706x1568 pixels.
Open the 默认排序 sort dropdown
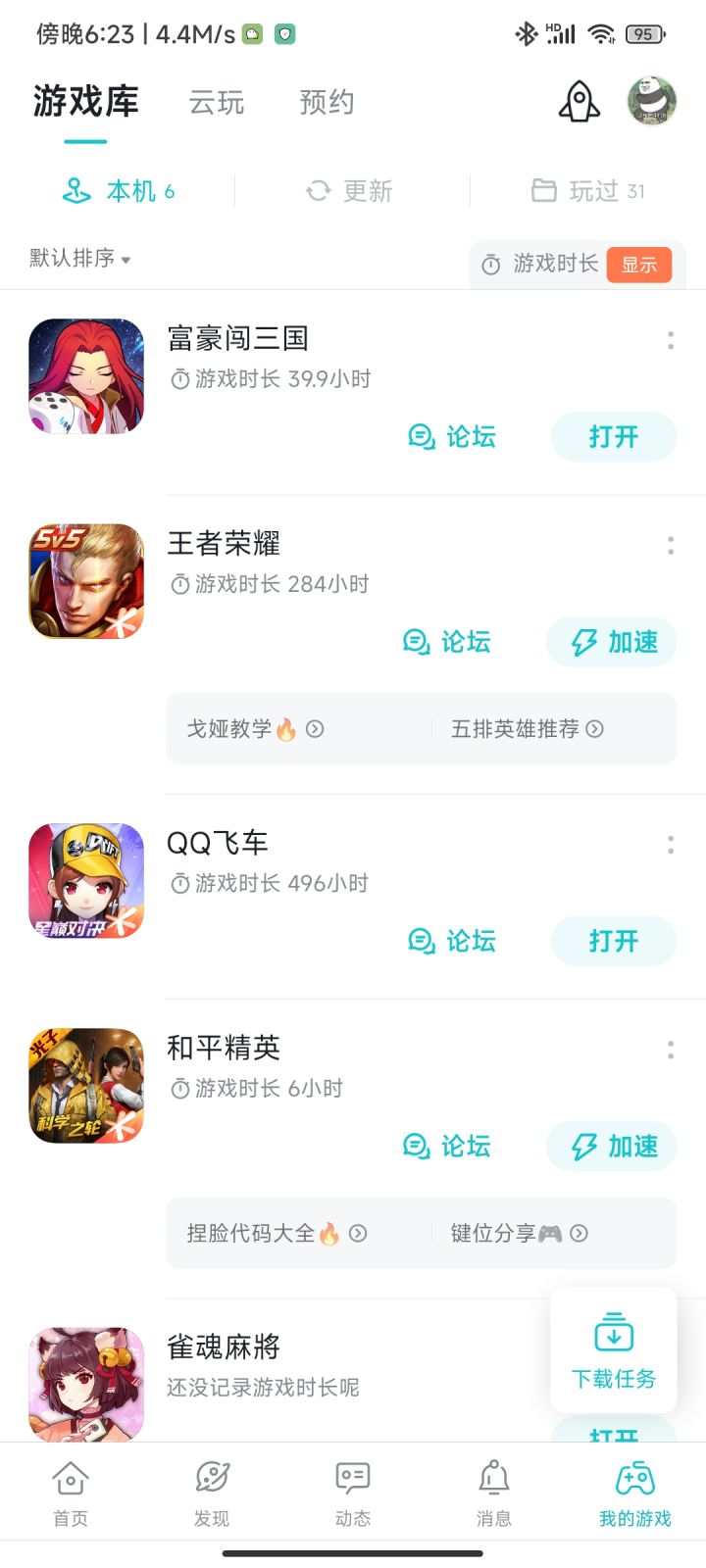[x=78, y=259]
